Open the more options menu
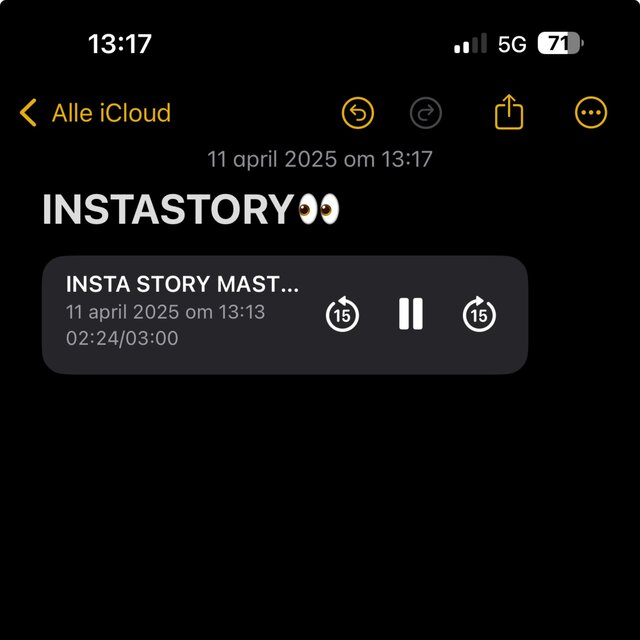 (x=591, y=113)
